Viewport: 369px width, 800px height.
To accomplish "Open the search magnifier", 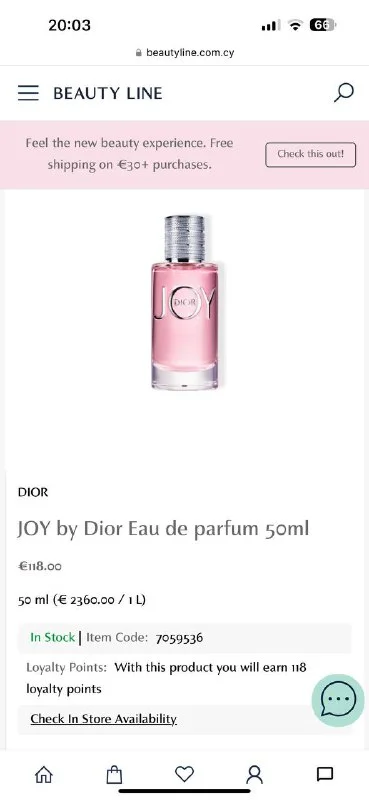I will (x=343, y=93).
